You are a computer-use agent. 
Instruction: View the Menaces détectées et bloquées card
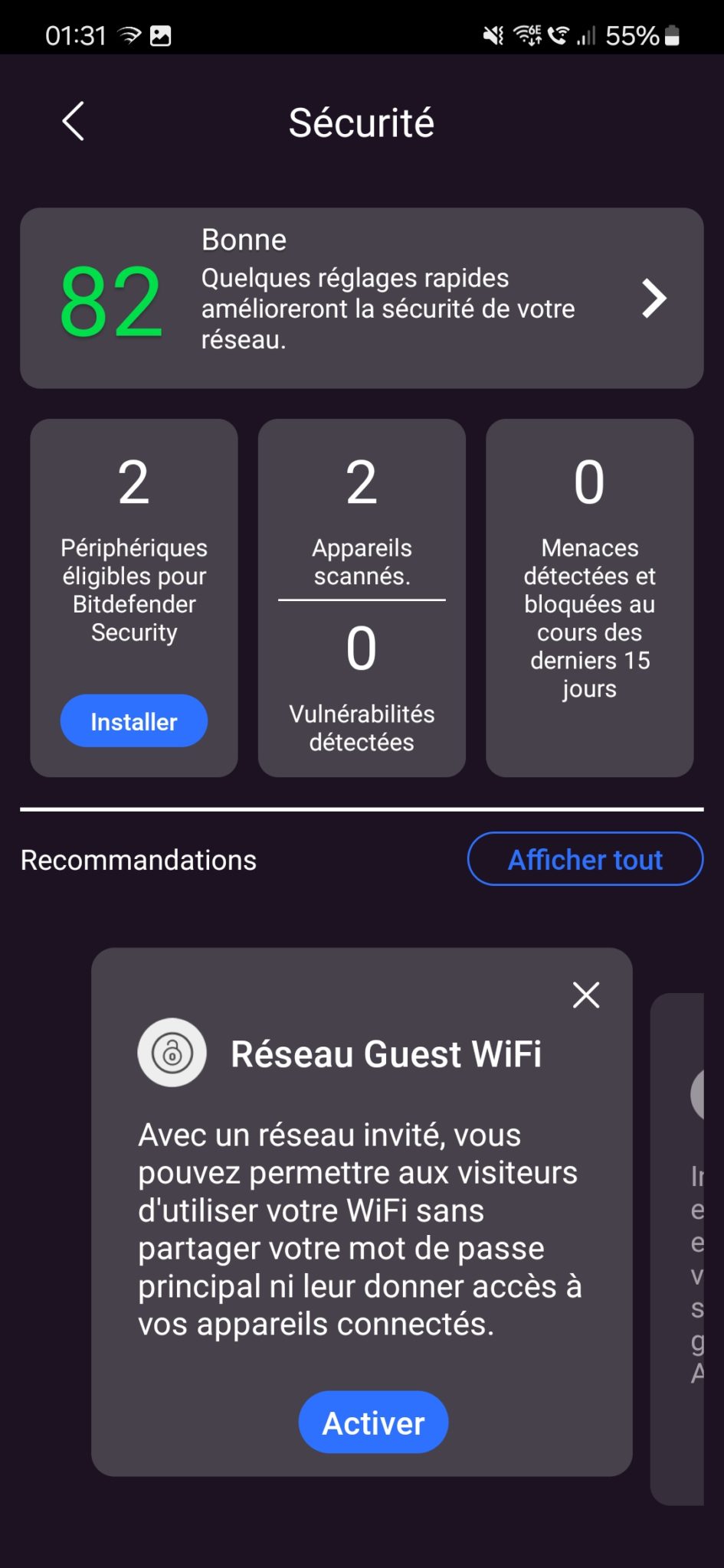pos(590,598)
